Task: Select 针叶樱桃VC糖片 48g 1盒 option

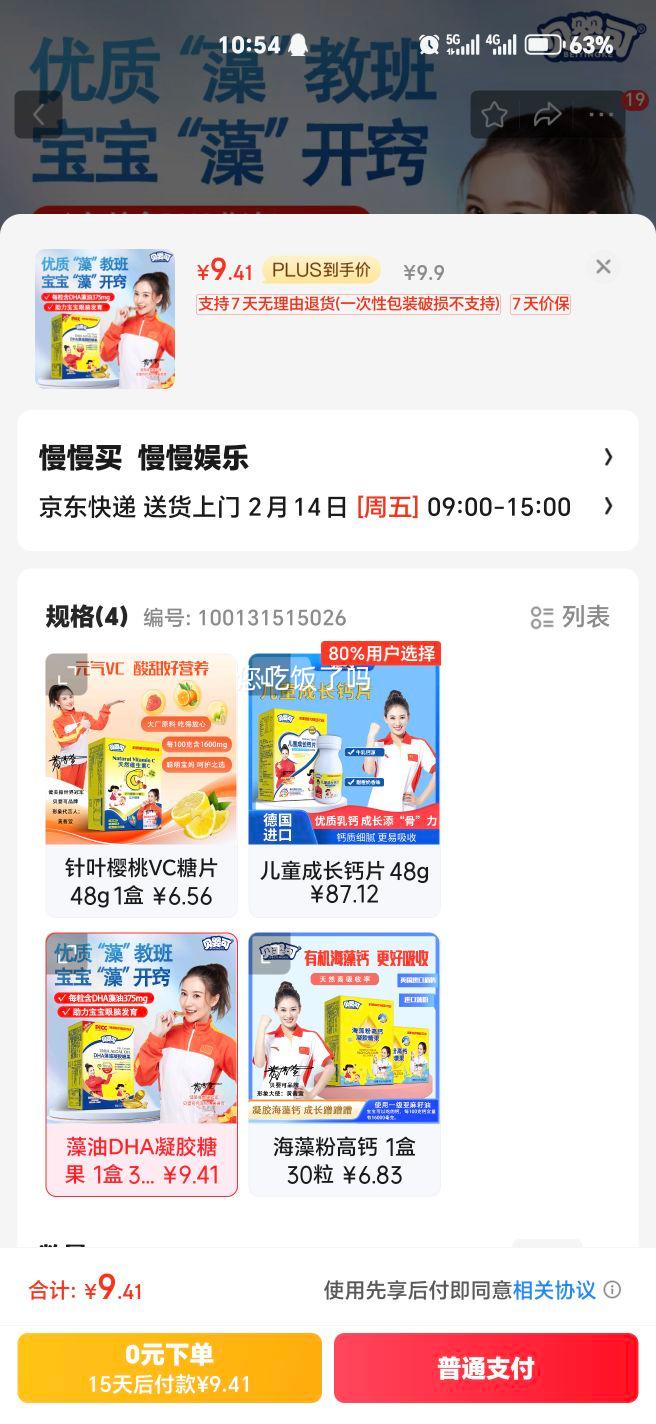Action: point(141,785)
